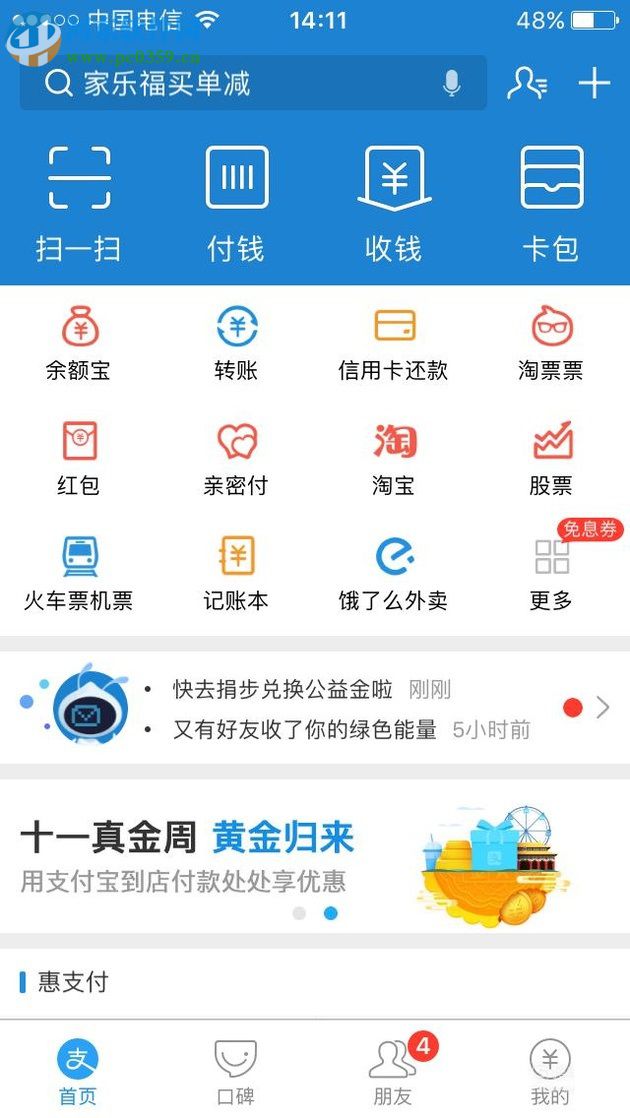This screenshot has width=630, height=1118.
Task: Switch to the 我的 tab
Action: tap(551, 1070)
